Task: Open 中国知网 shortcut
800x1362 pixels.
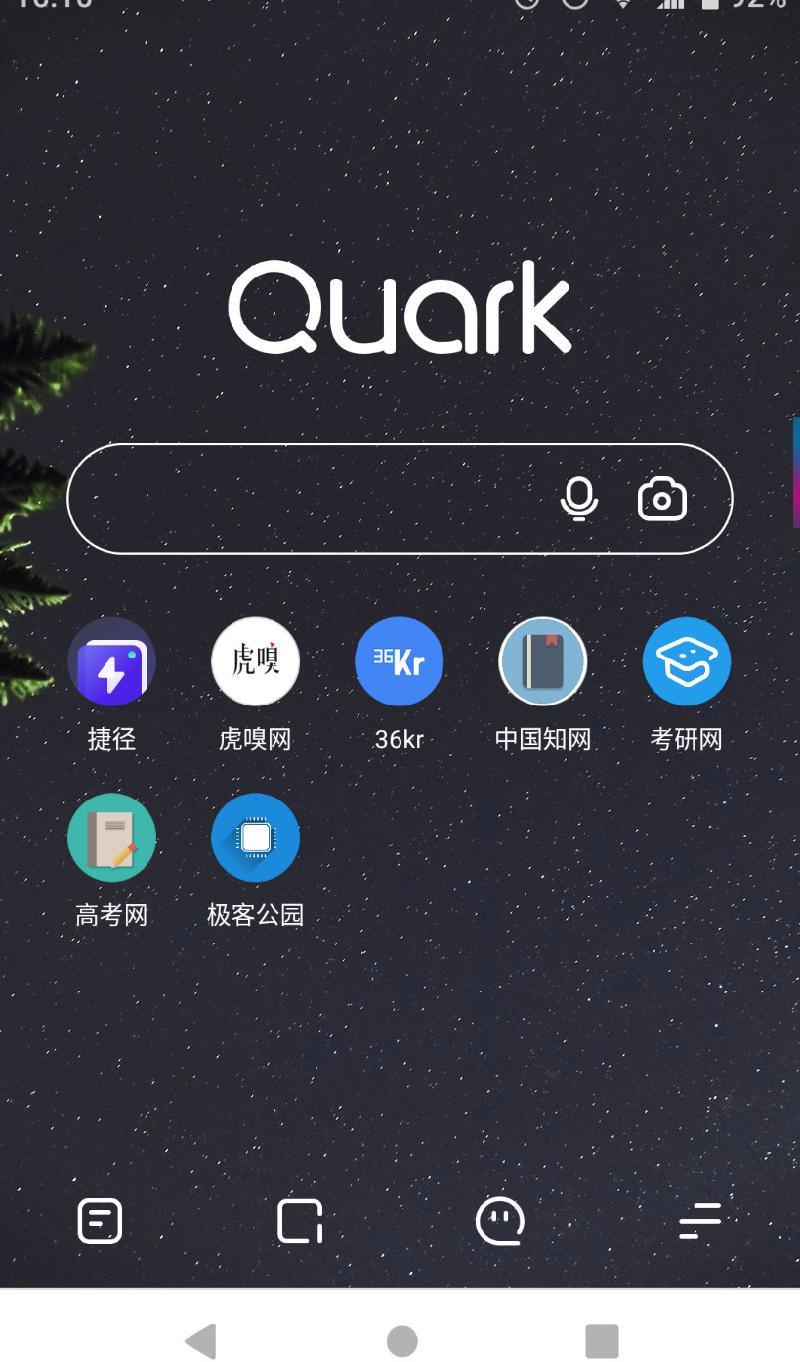Action: coord(543,662)
